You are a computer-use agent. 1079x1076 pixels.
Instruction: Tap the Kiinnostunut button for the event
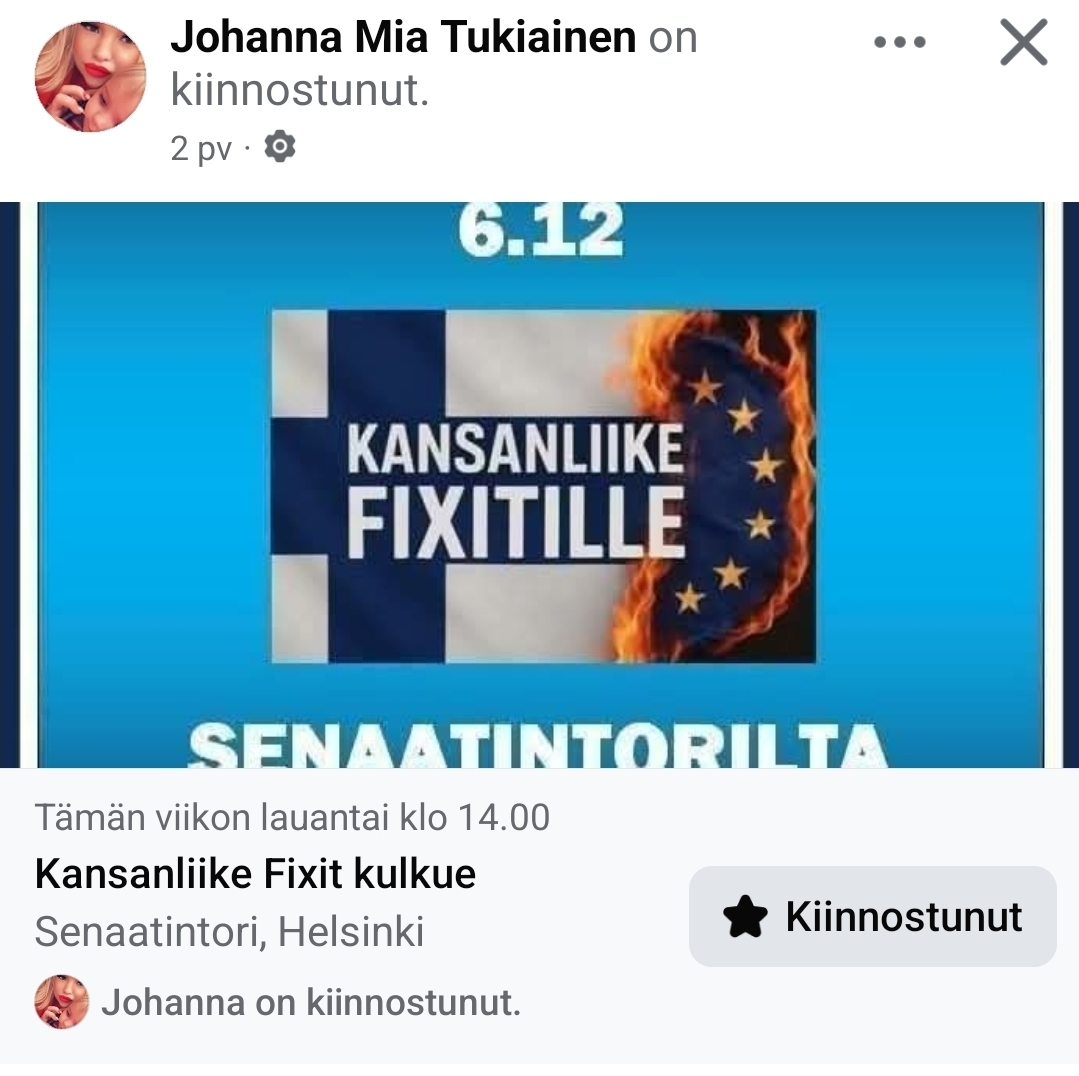872,916
